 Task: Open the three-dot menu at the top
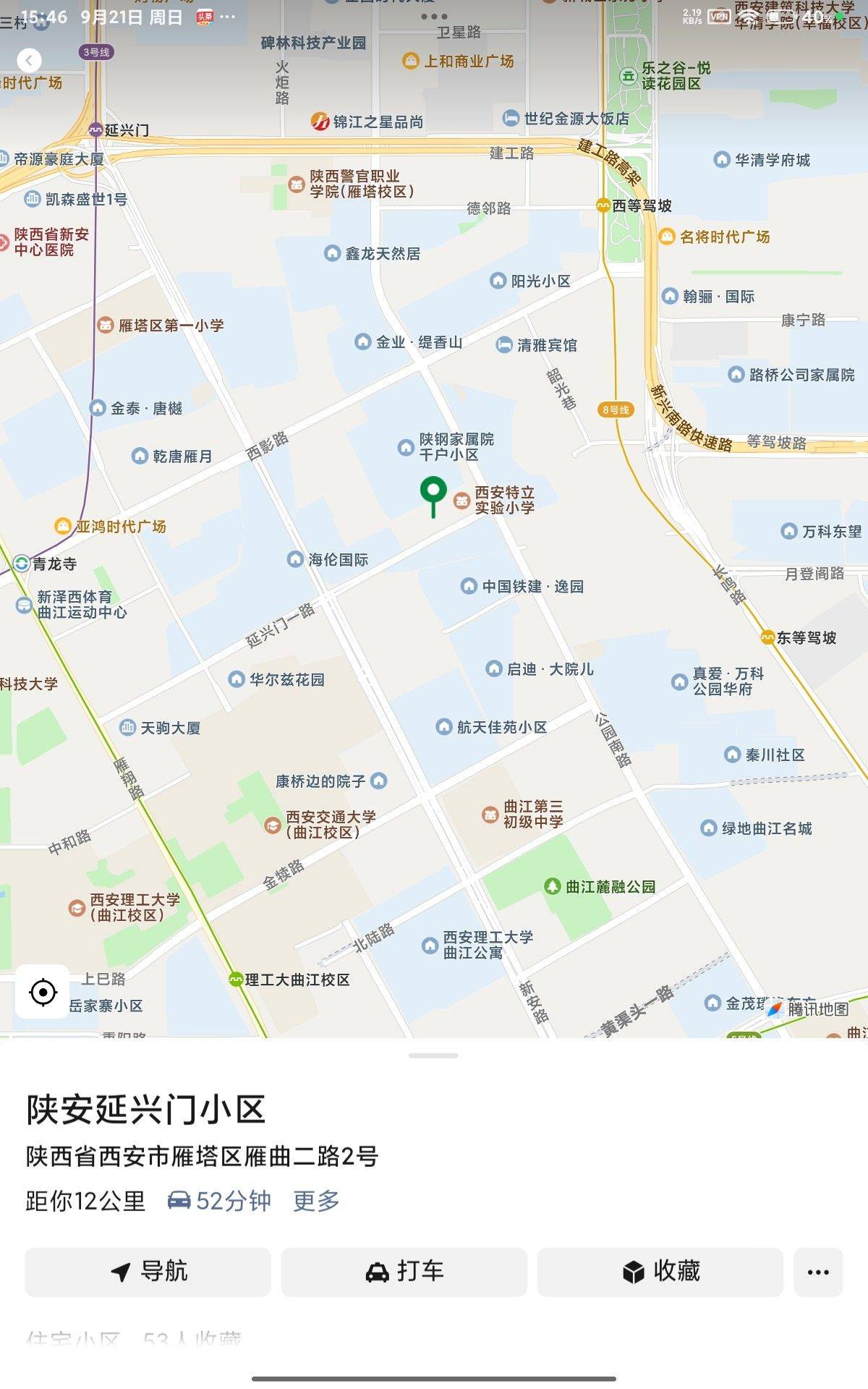(434, 17)
